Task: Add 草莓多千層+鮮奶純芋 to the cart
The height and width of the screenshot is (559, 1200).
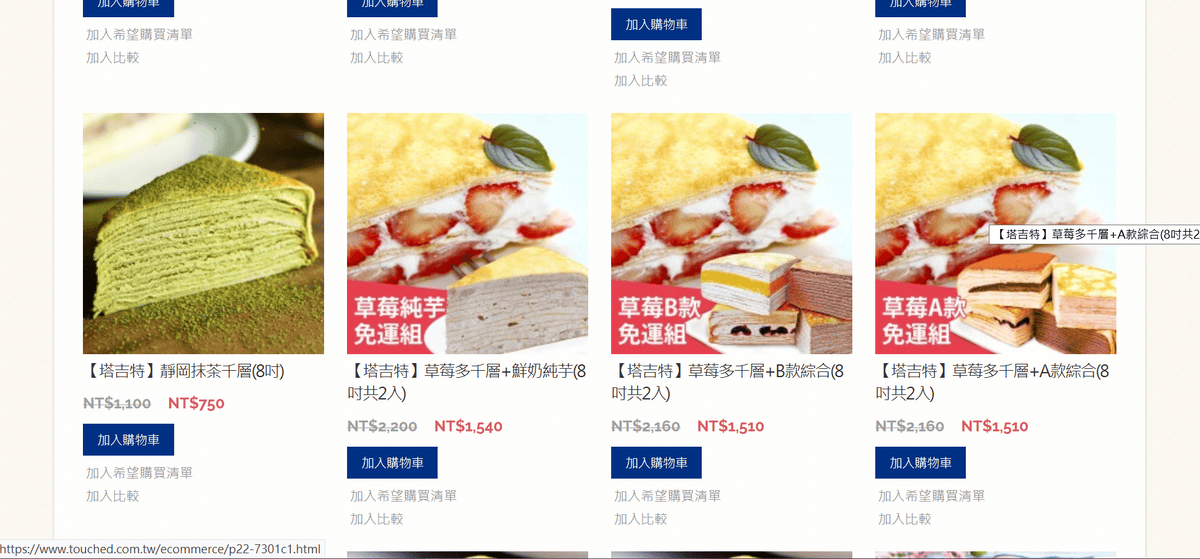Action: pos(392,463)
